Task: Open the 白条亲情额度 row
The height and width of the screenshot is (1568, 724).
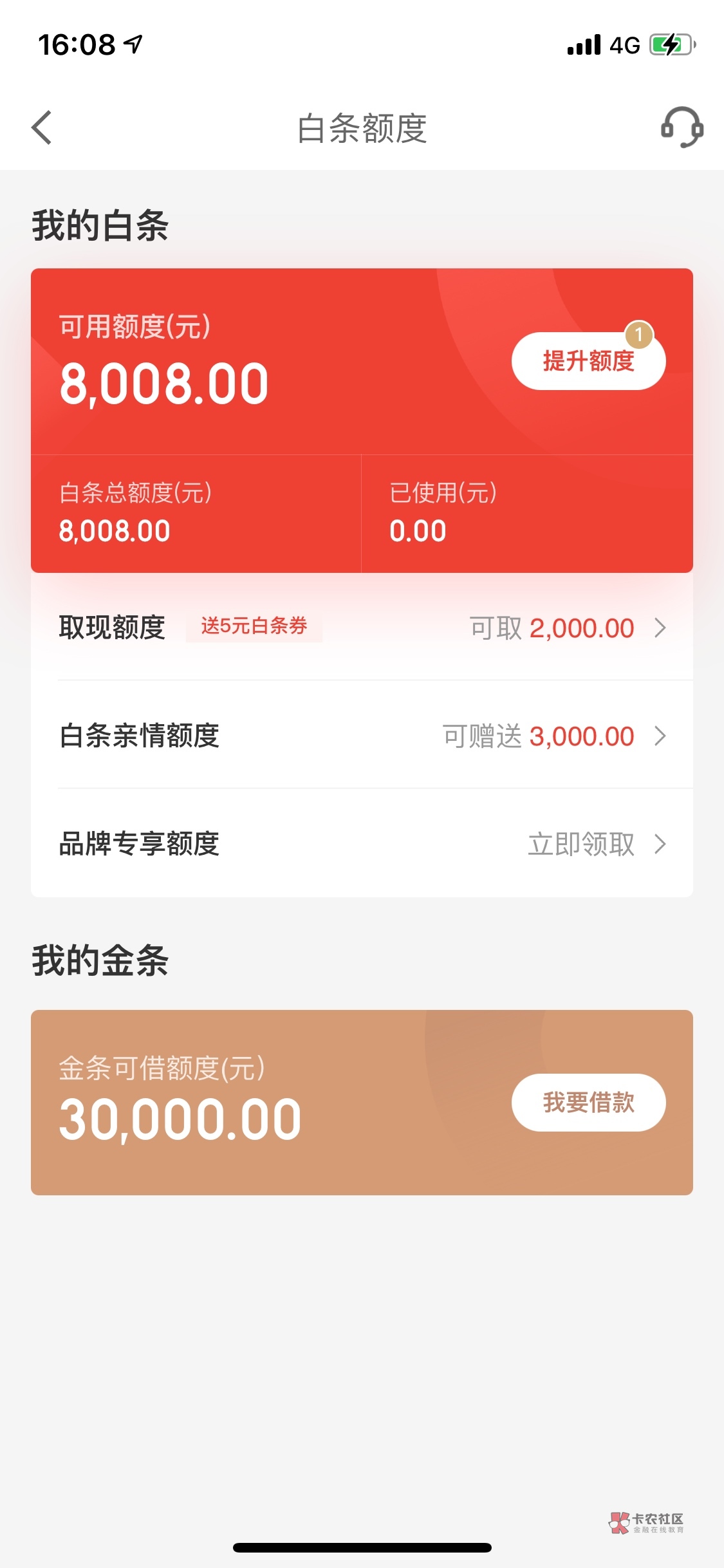Action: point(362,735)
